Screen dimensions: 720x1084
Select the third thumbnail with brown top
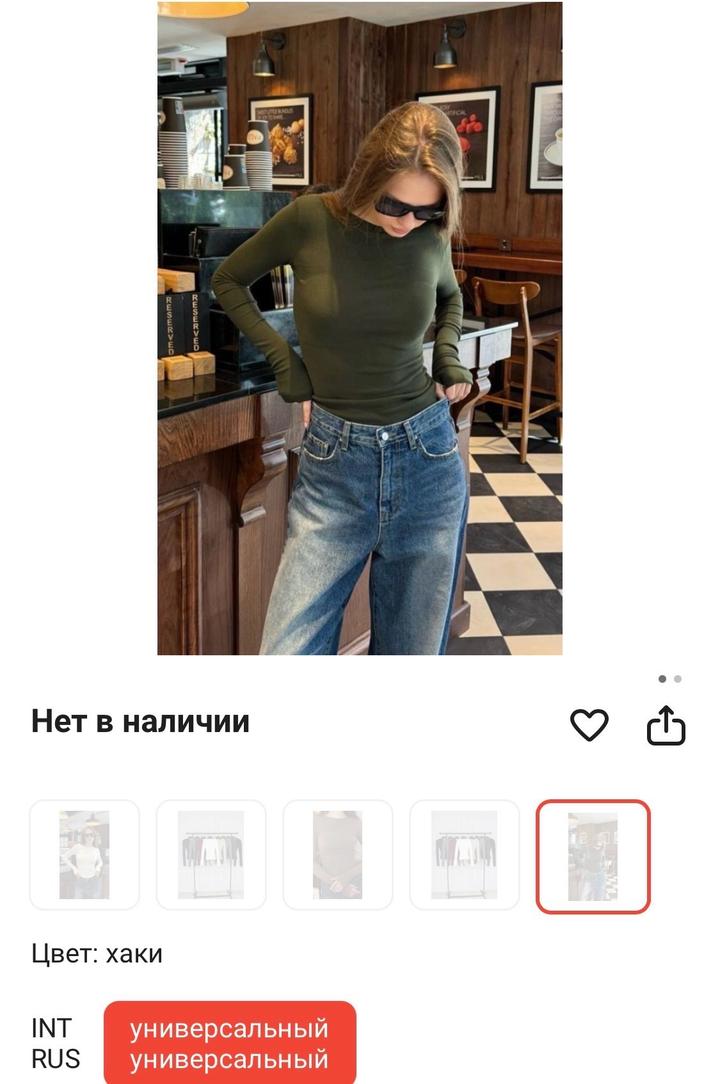tap(337, 855)
